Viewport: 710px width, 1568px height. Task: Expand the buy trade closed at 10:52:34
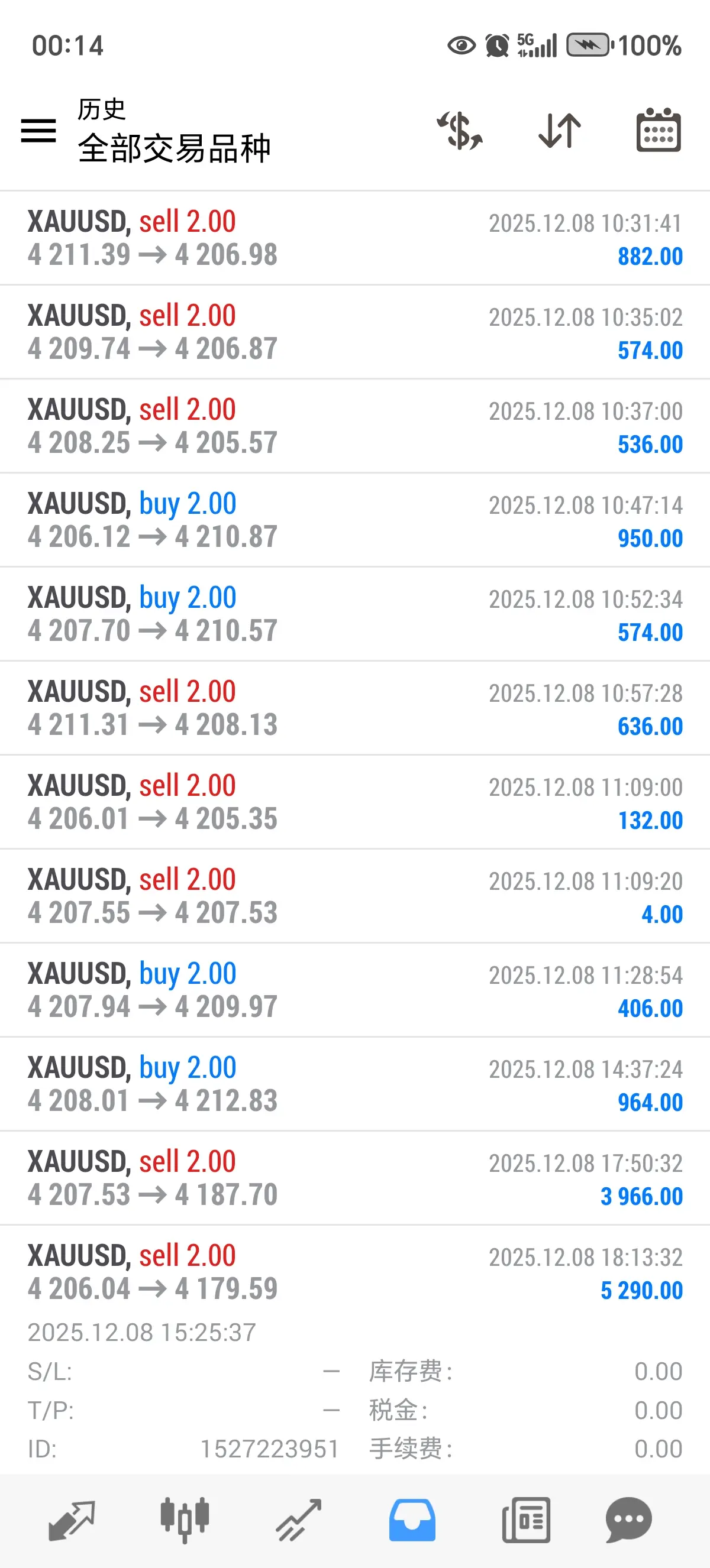click(x=355, y=614)
